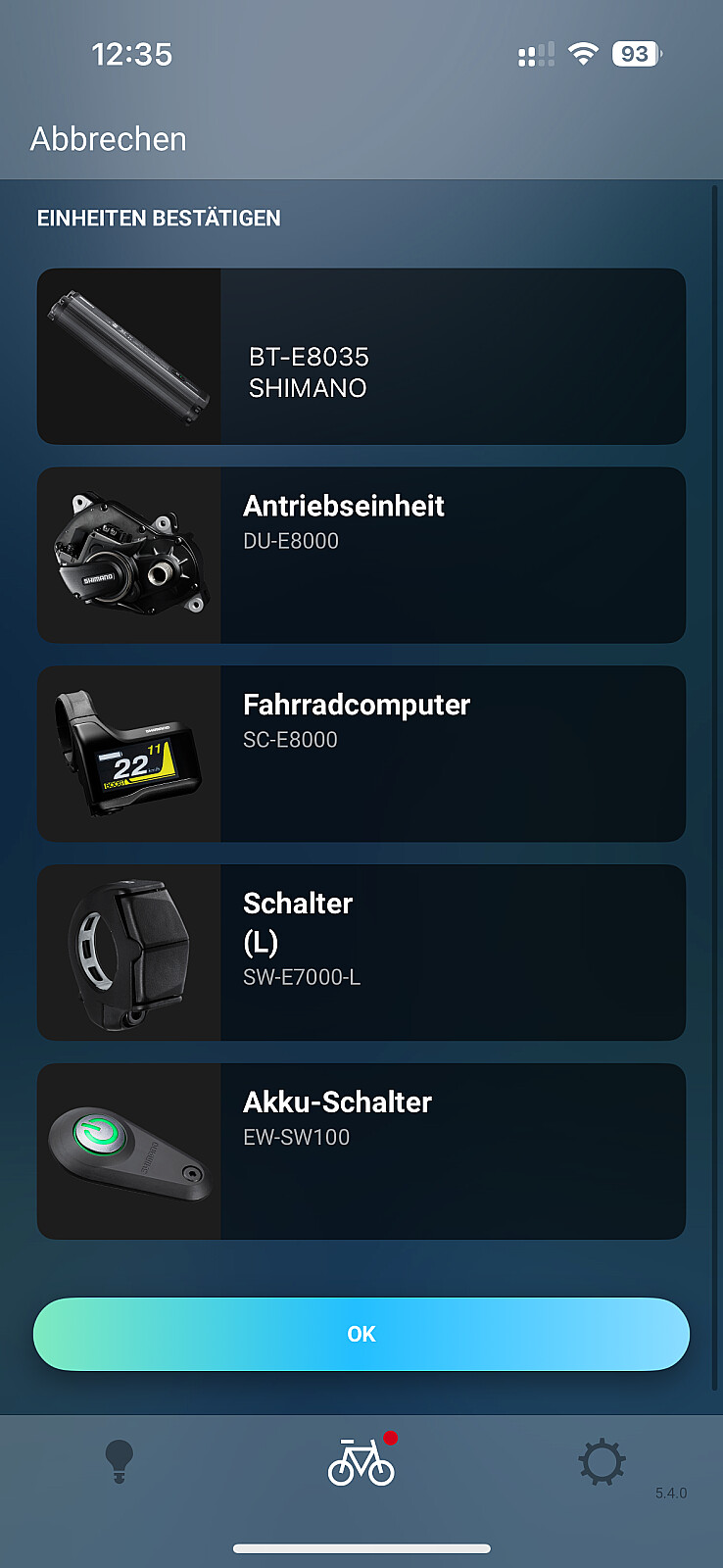Select the Fahrradcomputer SC-E8000 card
This screenshot has height=1568, width=723.
pyautogui.click(x=361, y=755)
